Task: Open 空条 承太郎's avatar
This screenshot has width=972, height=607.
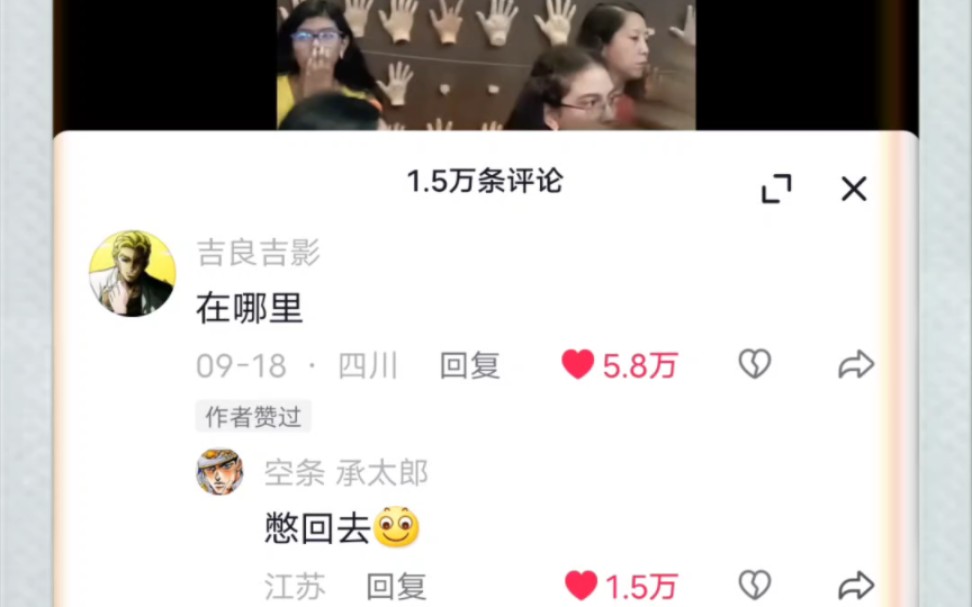Action: coord(219,471)
